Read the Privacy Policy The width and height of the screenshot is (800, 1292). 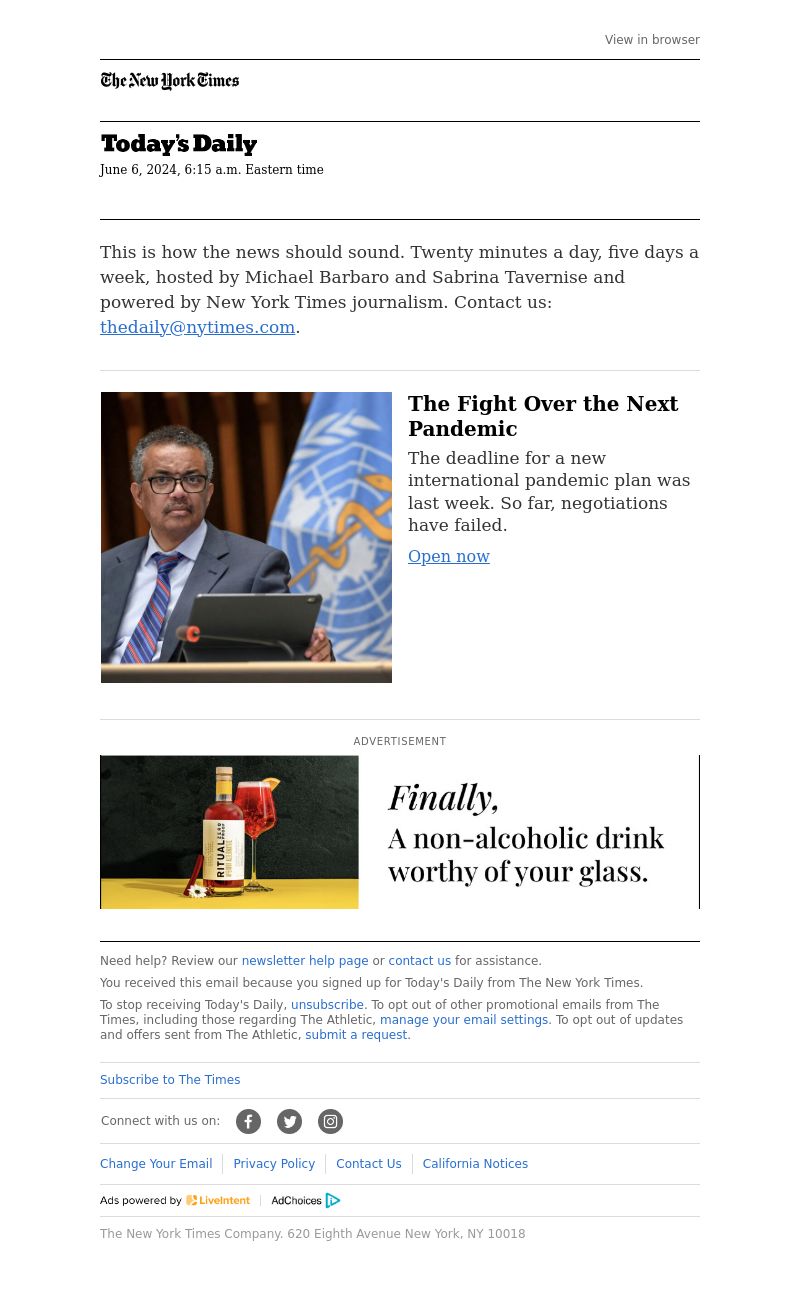click(x=274, y=1164)
